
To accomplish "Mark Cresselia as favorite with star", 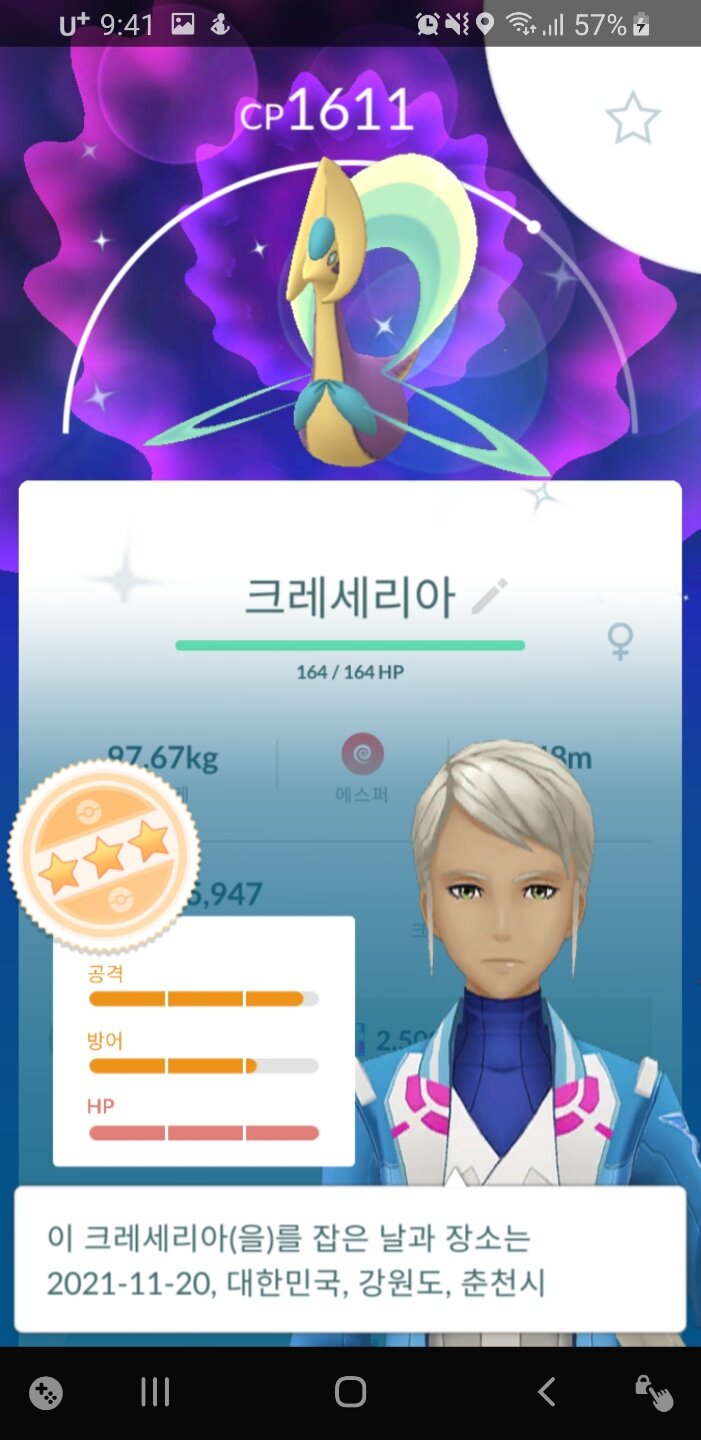I will pyautogui.click(x=633, y=120).
